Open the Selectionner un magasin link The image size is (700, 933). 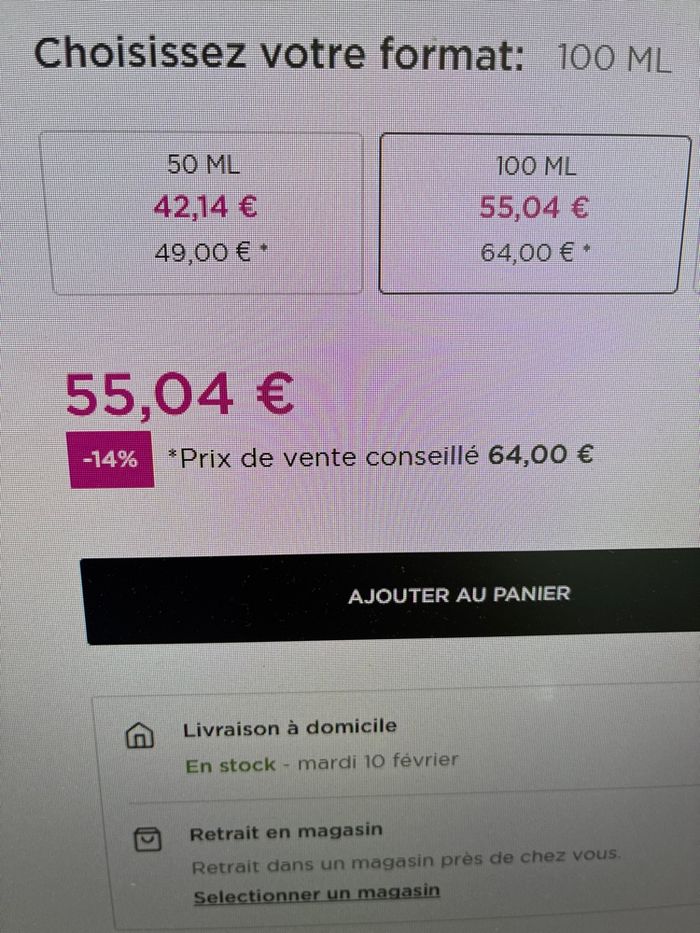point(316,893)
